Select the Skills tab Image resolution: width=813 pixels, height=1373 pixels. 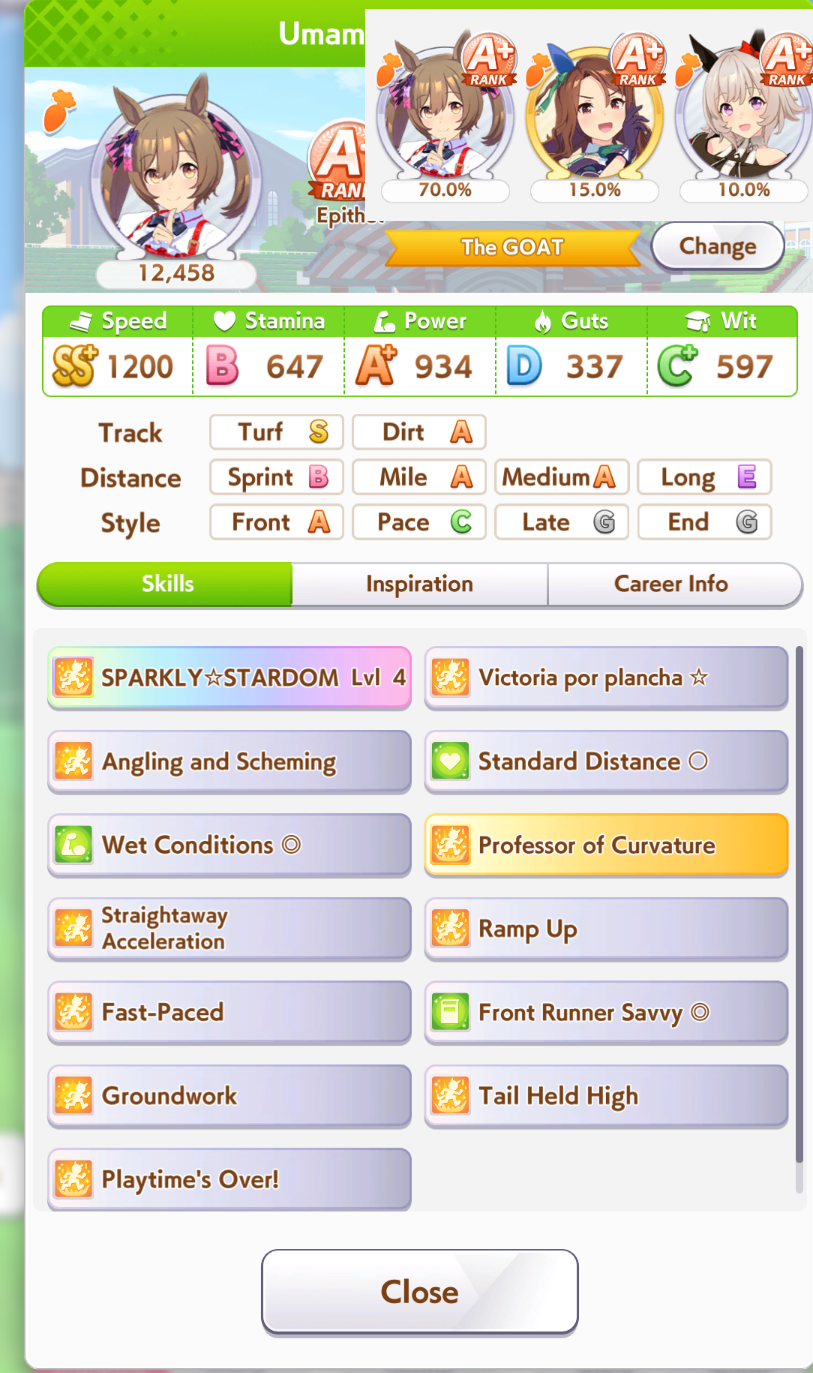pos(166,584)
